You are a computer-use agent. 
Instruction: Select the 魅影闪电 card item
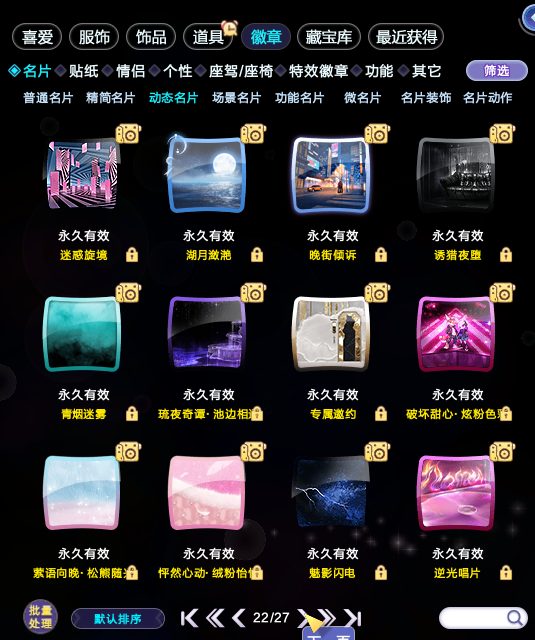[x=332, y=492]
